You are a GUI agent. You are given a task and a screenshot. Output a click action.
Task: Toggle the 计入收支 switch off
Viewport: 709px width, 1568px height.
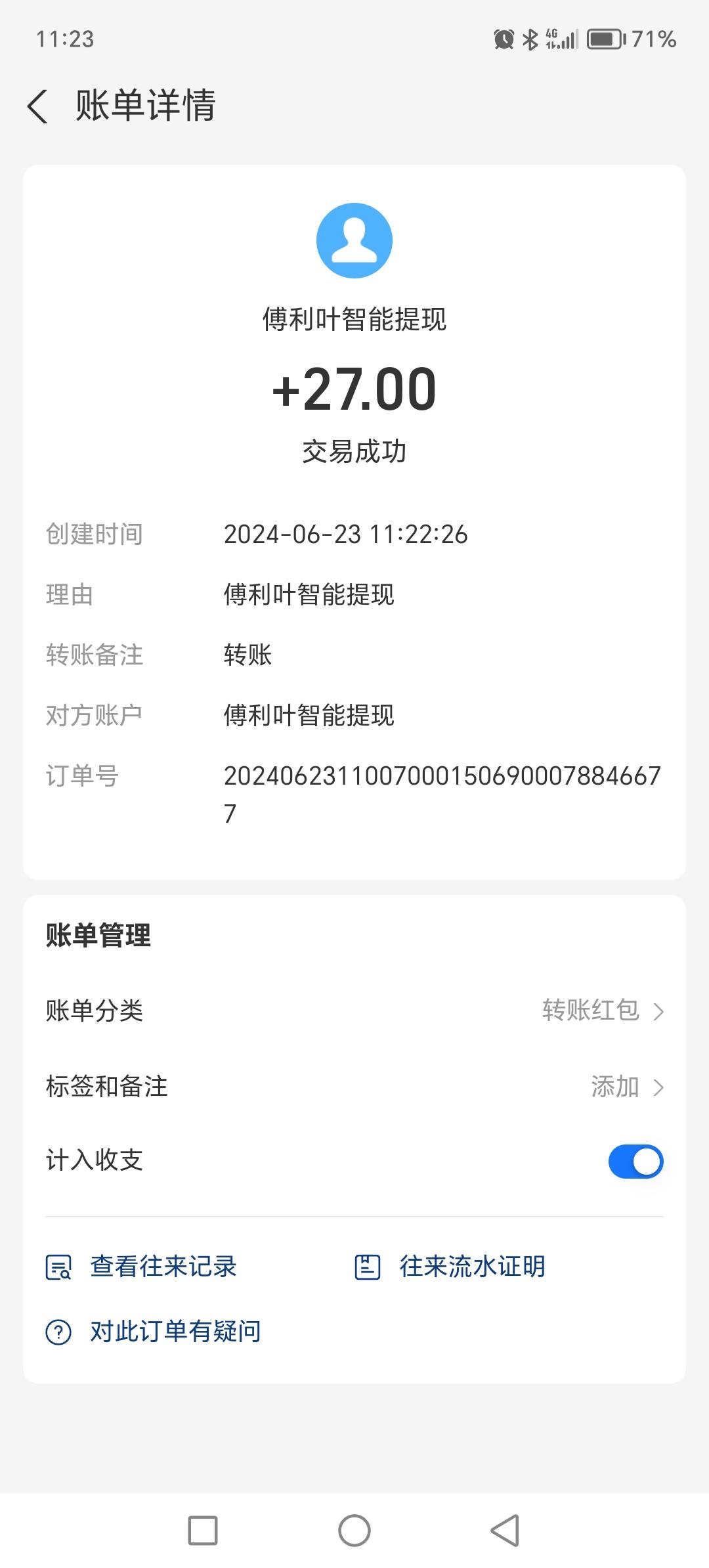pos(635,1161)
